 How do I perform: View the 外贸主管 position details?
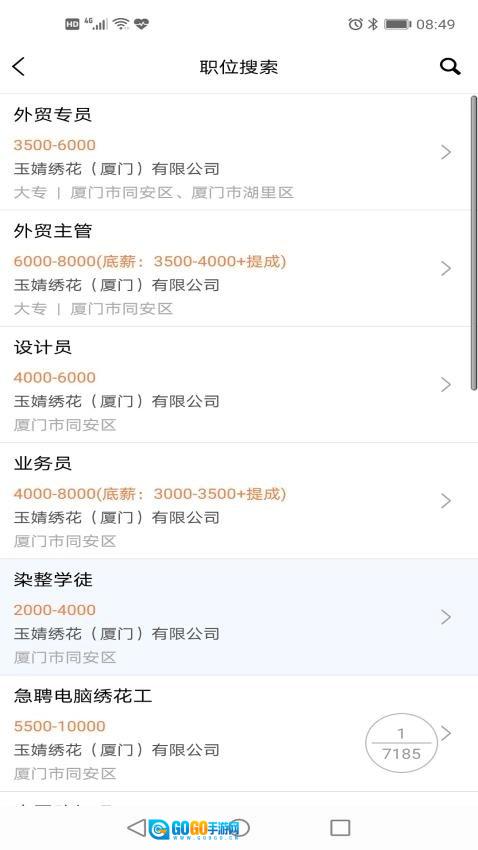[235, 269]
